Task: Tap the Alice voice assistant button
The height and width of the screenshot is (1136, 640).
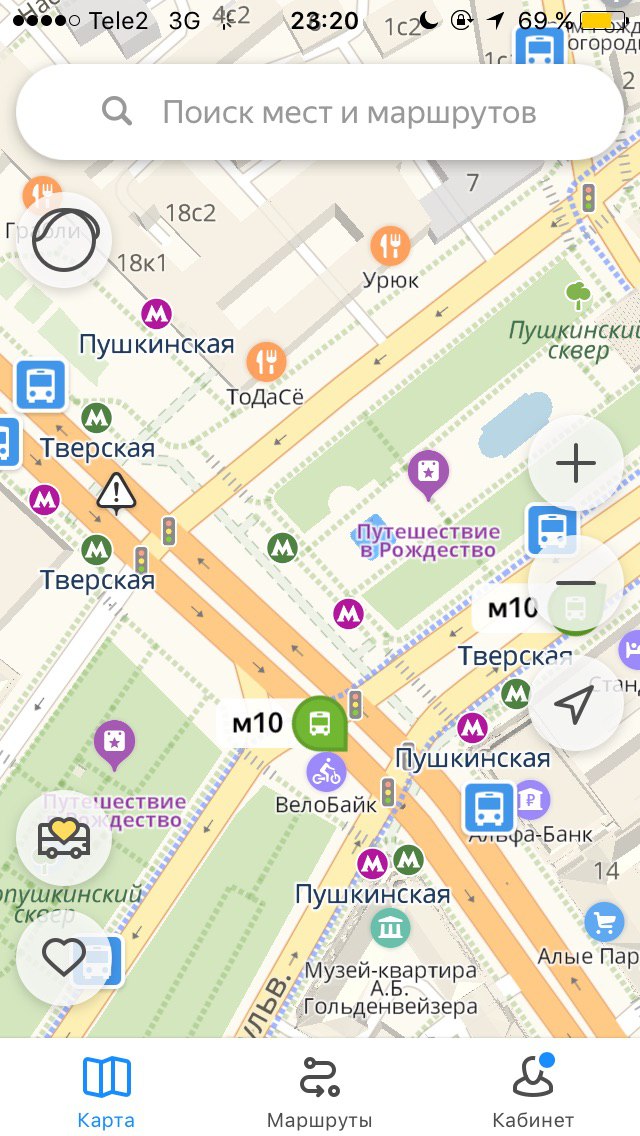Action: click(65, 240)
